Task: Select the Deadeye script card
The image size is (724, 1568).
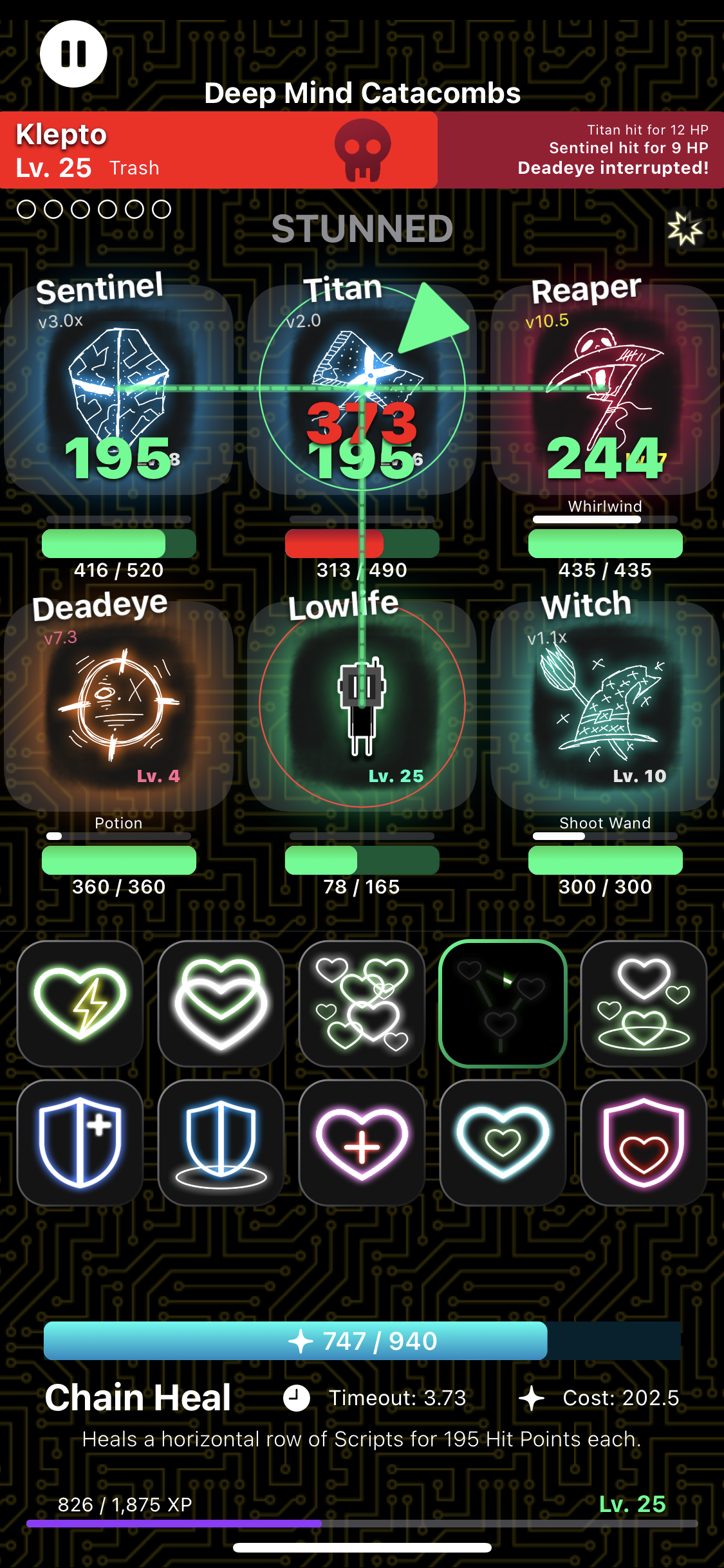Action: pos(118,705)
